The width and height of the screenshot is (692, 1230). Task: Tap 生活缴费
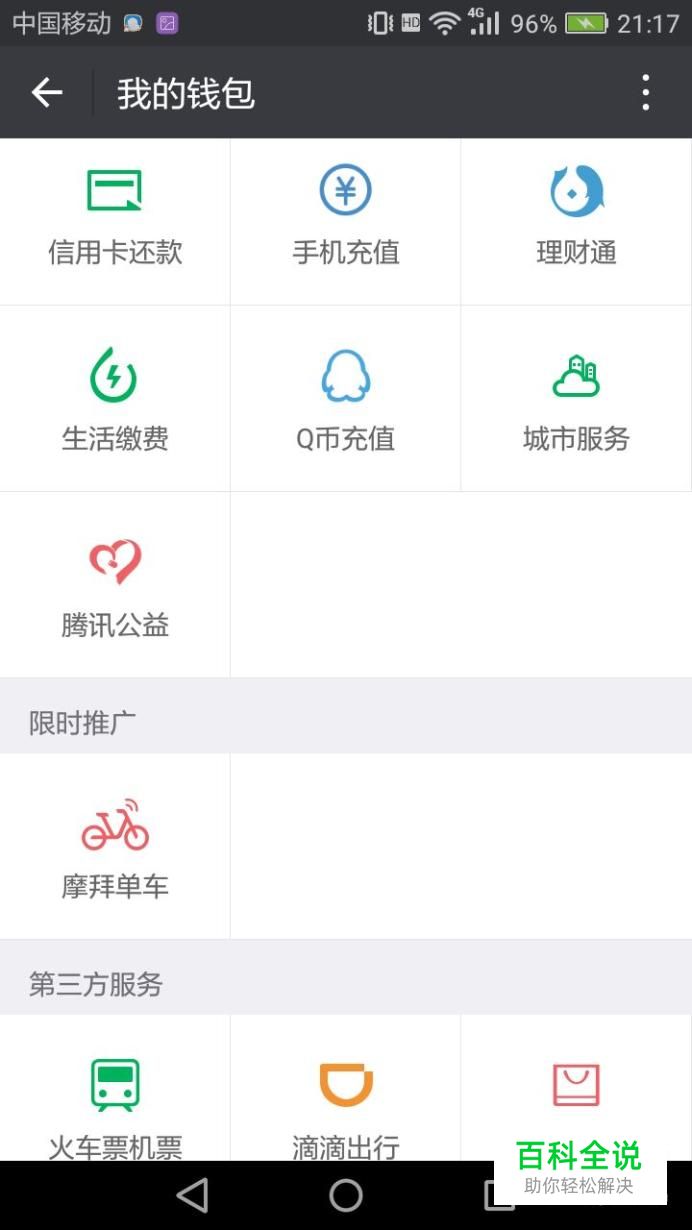115,398
